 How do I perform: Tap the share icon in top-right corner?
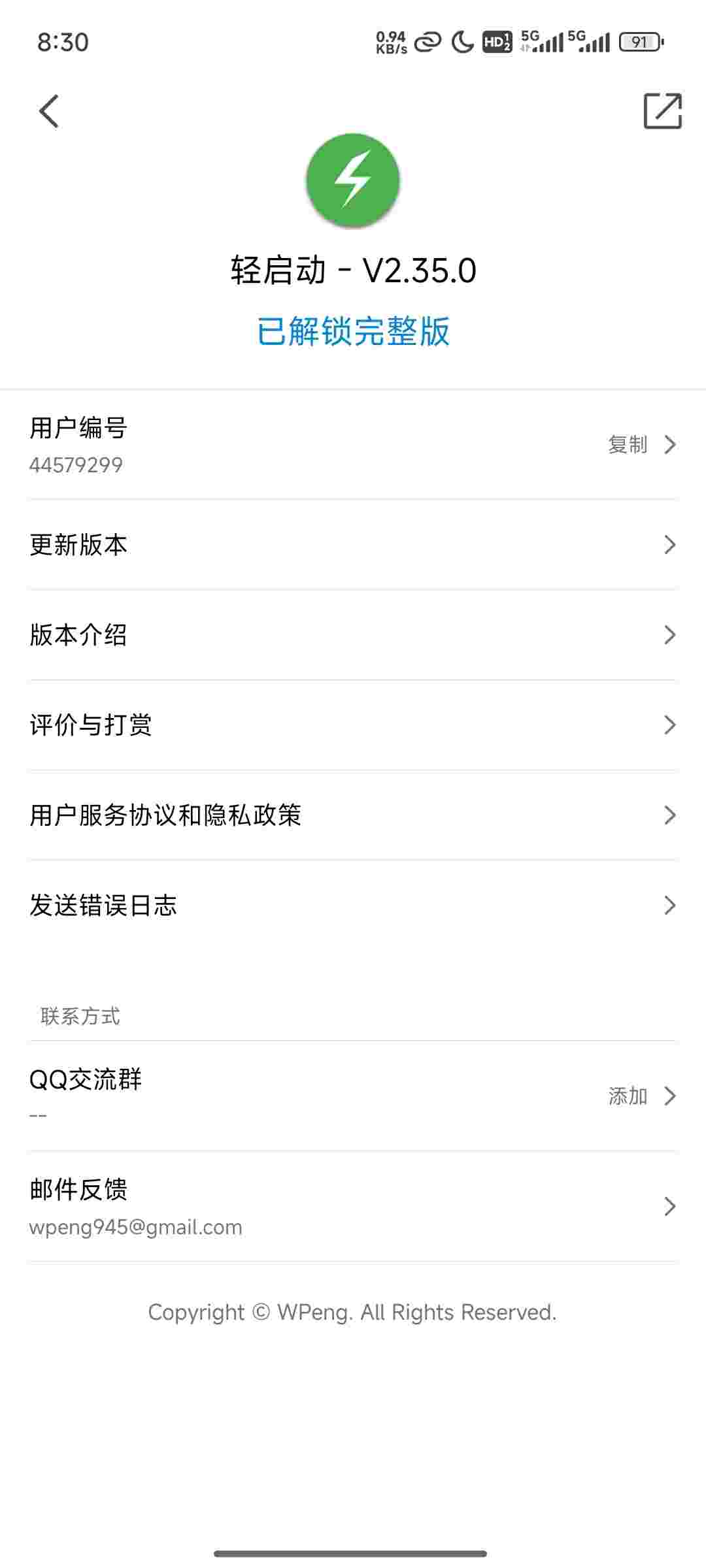(662, 111)
